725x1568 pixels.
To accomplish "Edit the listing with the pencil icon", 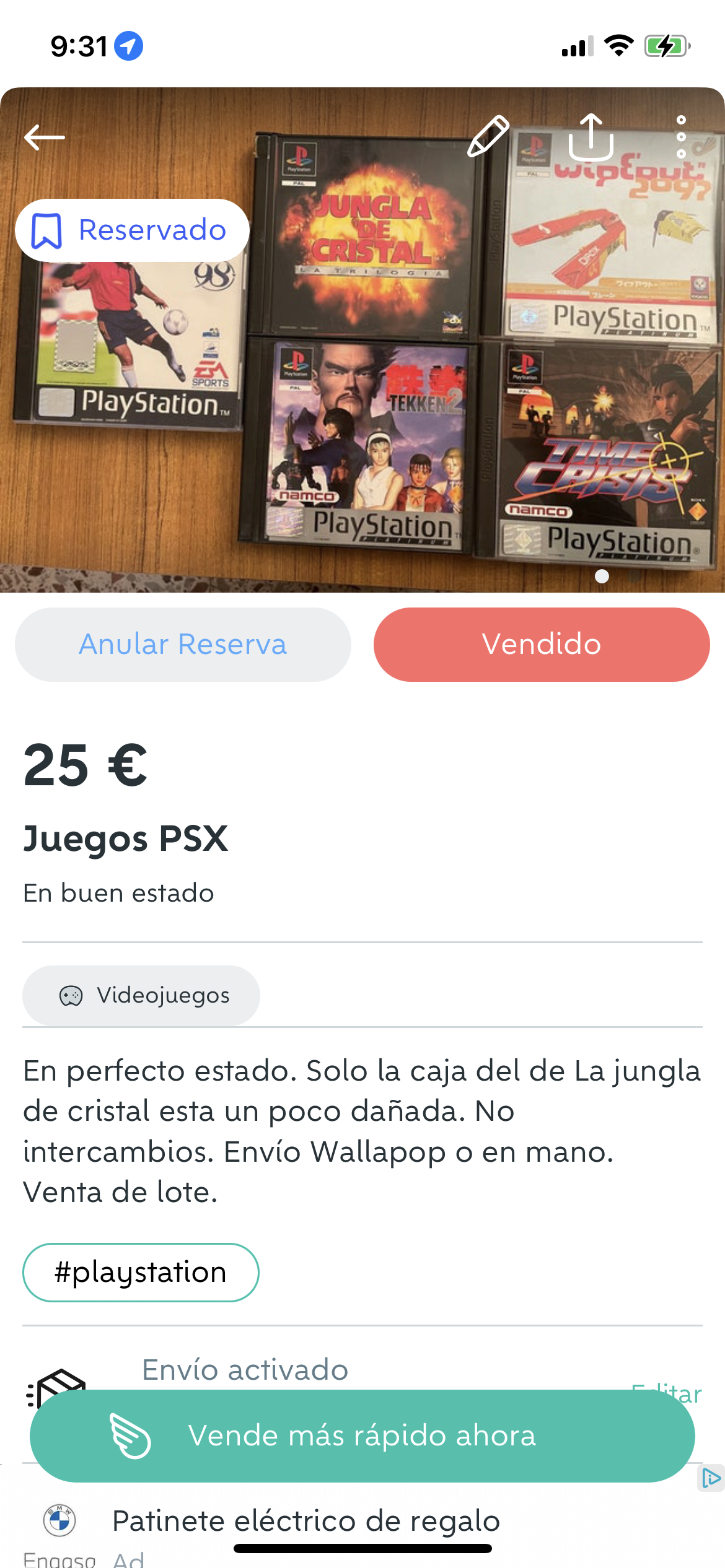I will click(488, 136).
